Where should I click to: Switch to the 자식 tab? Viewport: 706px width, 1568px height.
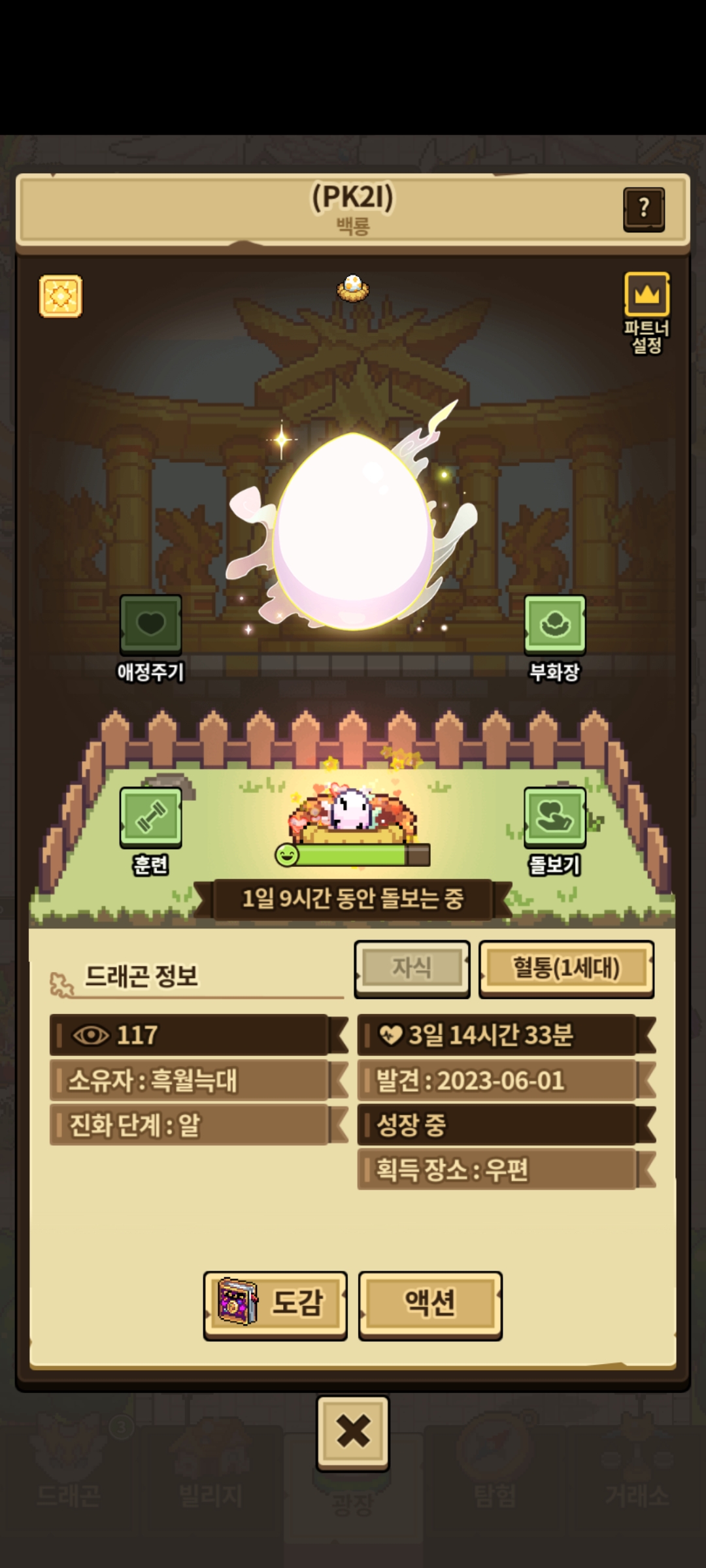coord(412,968)
